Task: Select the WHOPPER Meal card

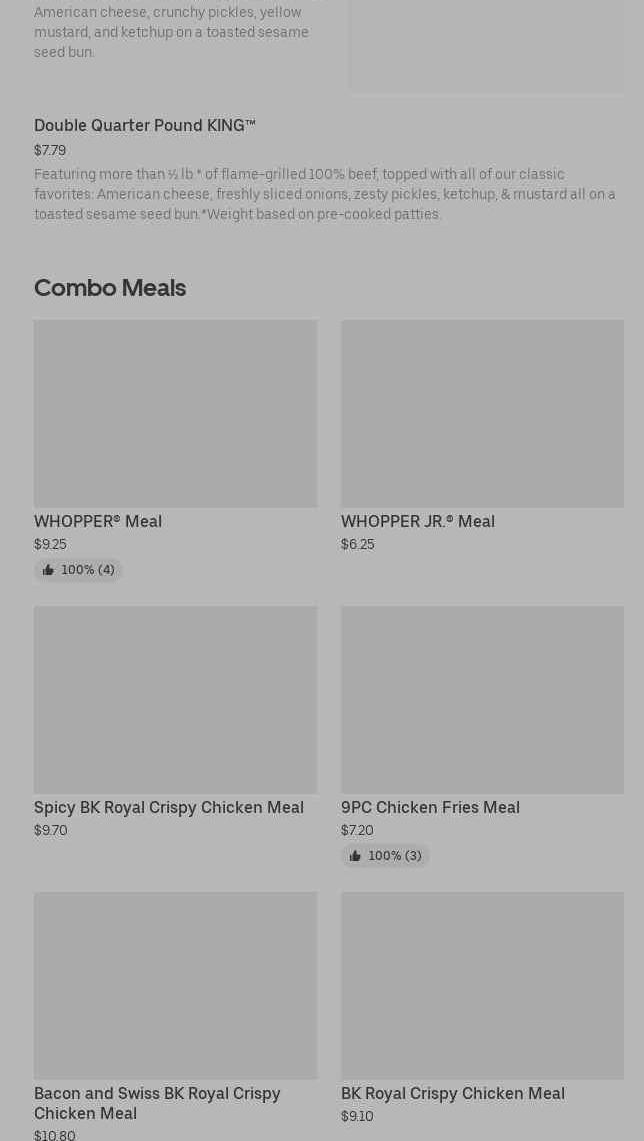Action: click(175, 449)
